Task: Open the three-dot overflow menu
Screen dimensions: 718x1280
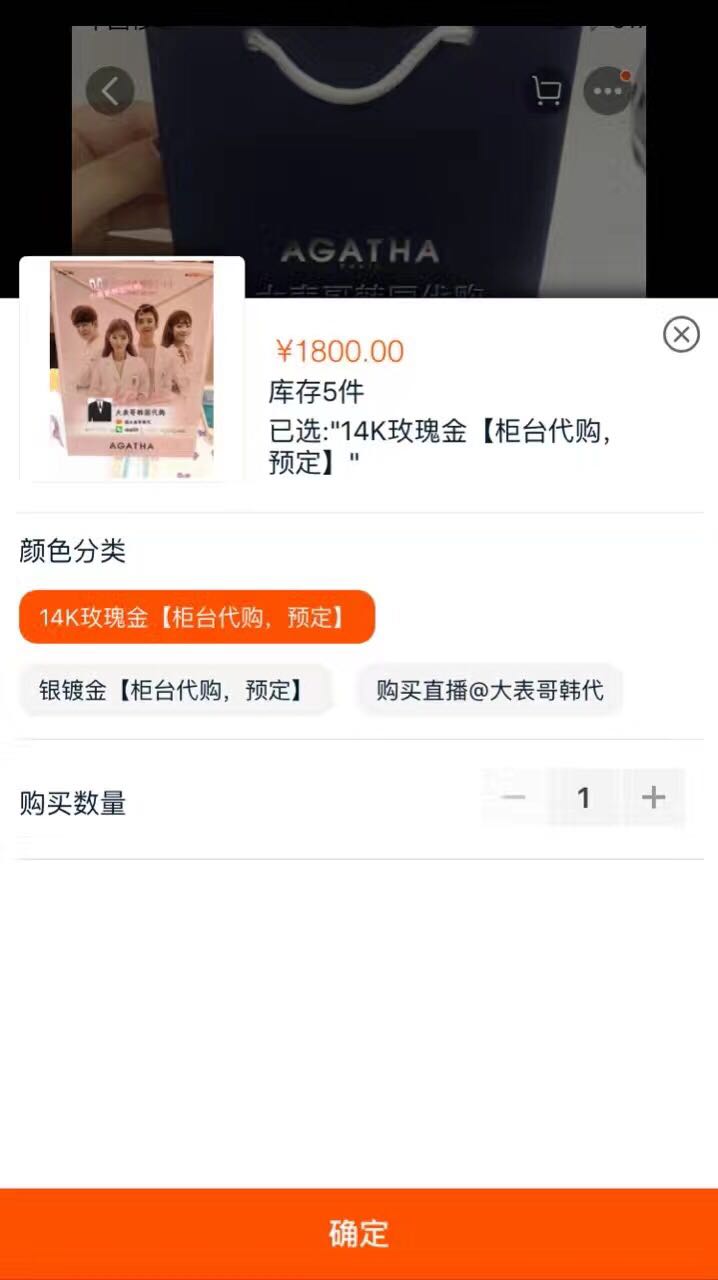Action: click(608, 92)
